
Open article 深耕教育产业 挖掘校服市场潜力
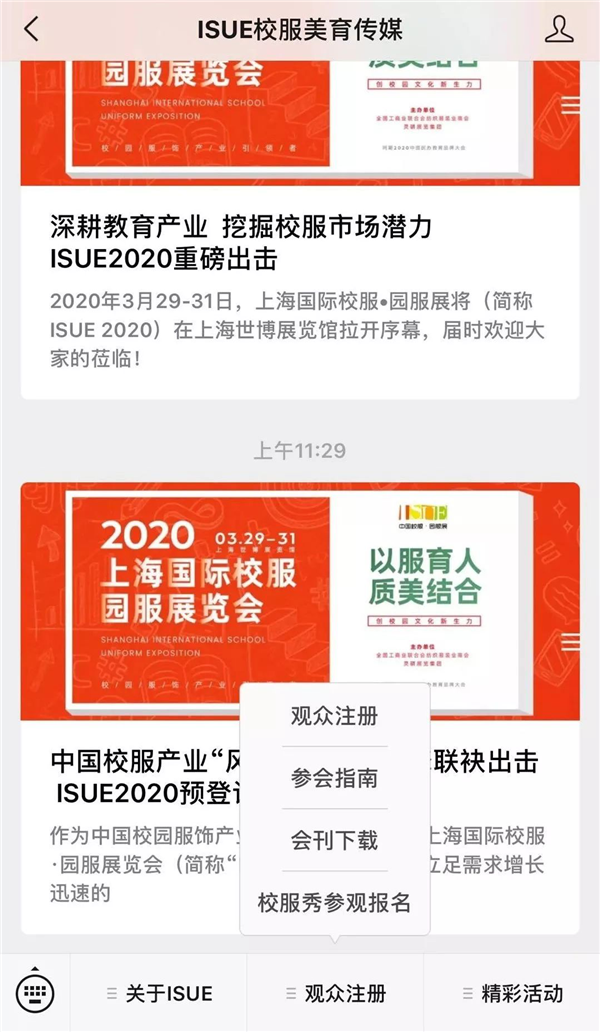coord(240,243)
